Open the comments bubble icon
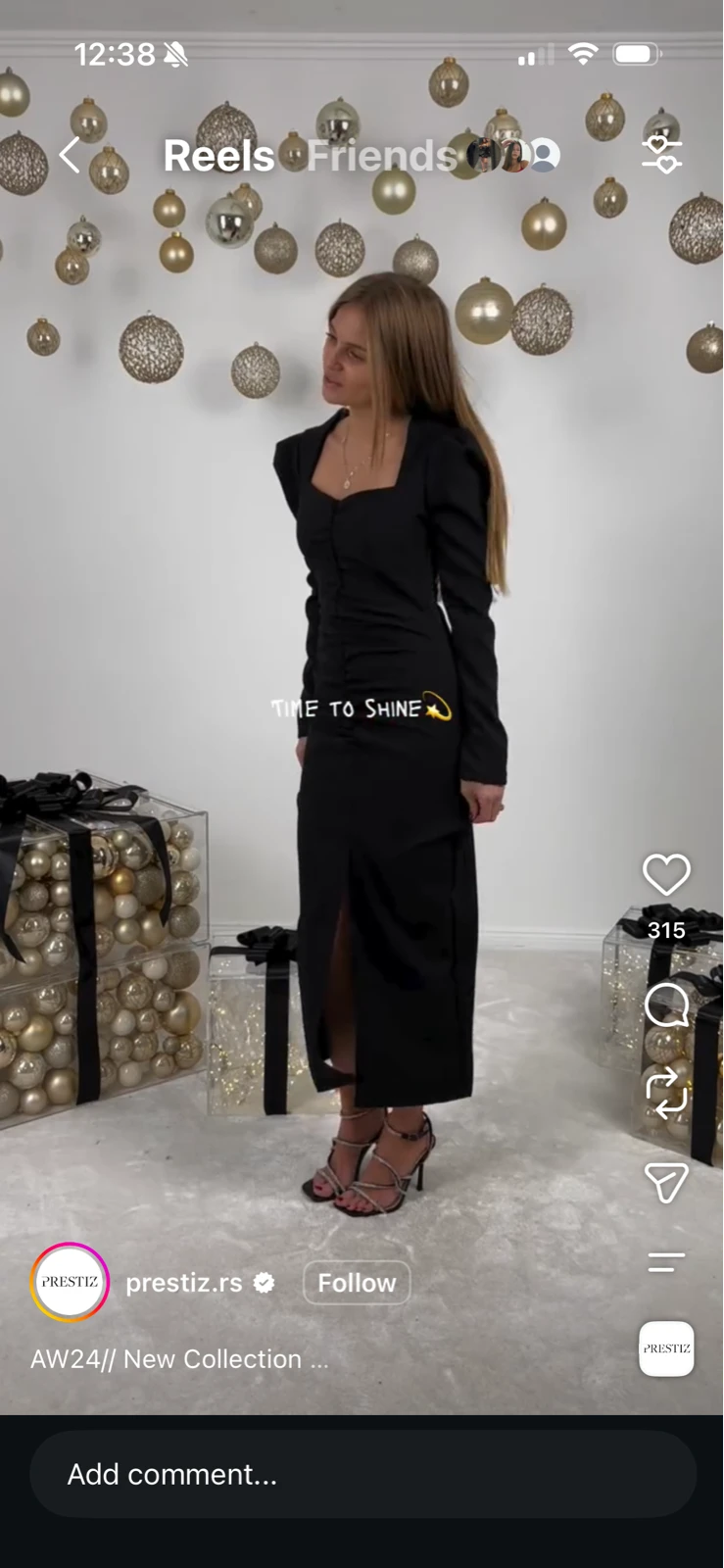This screenshot has width=724, height=1568. [x=666, y=1005]
